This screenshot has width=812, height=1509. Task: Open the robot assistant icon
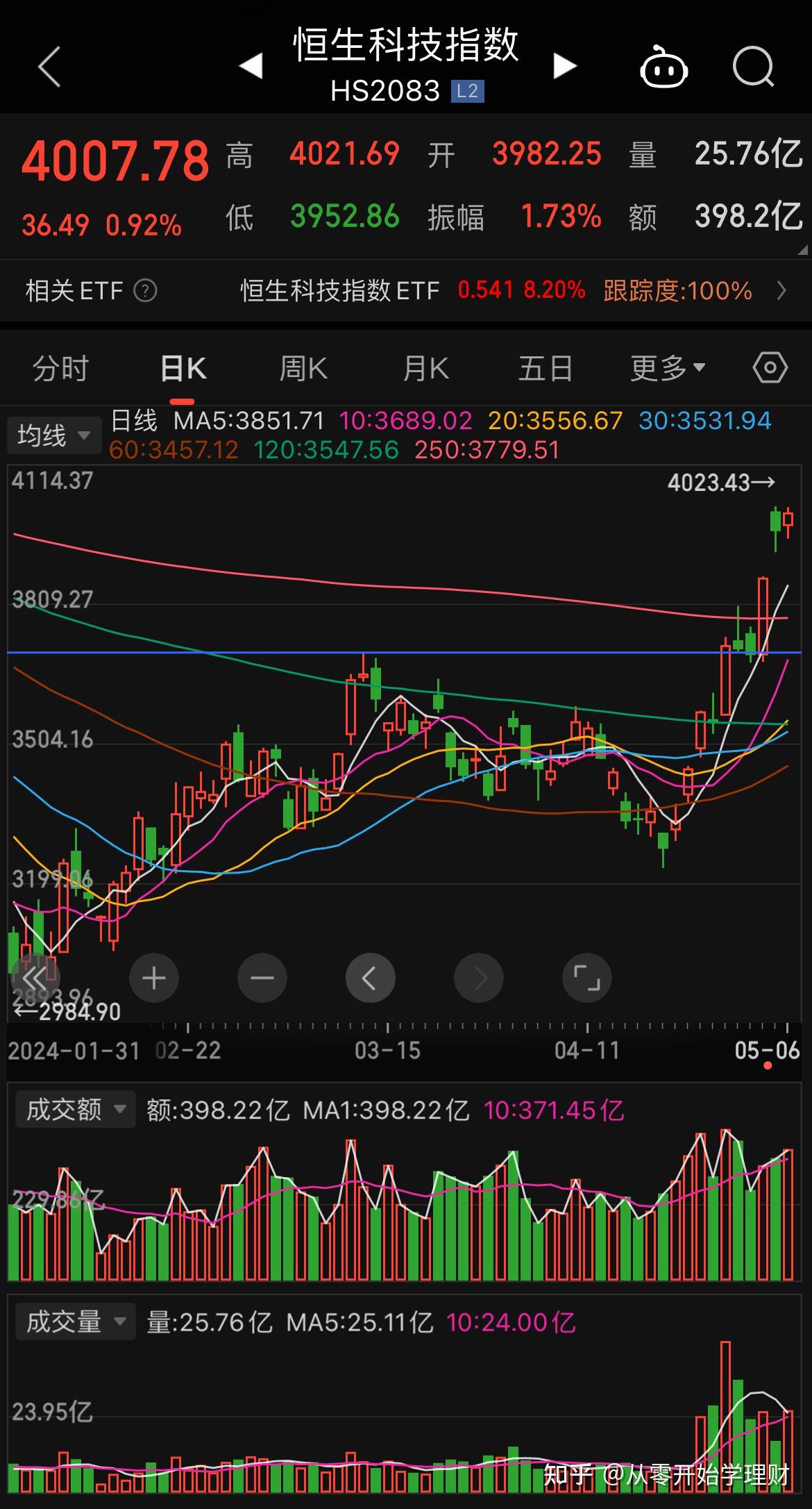(x=663, y=67)
